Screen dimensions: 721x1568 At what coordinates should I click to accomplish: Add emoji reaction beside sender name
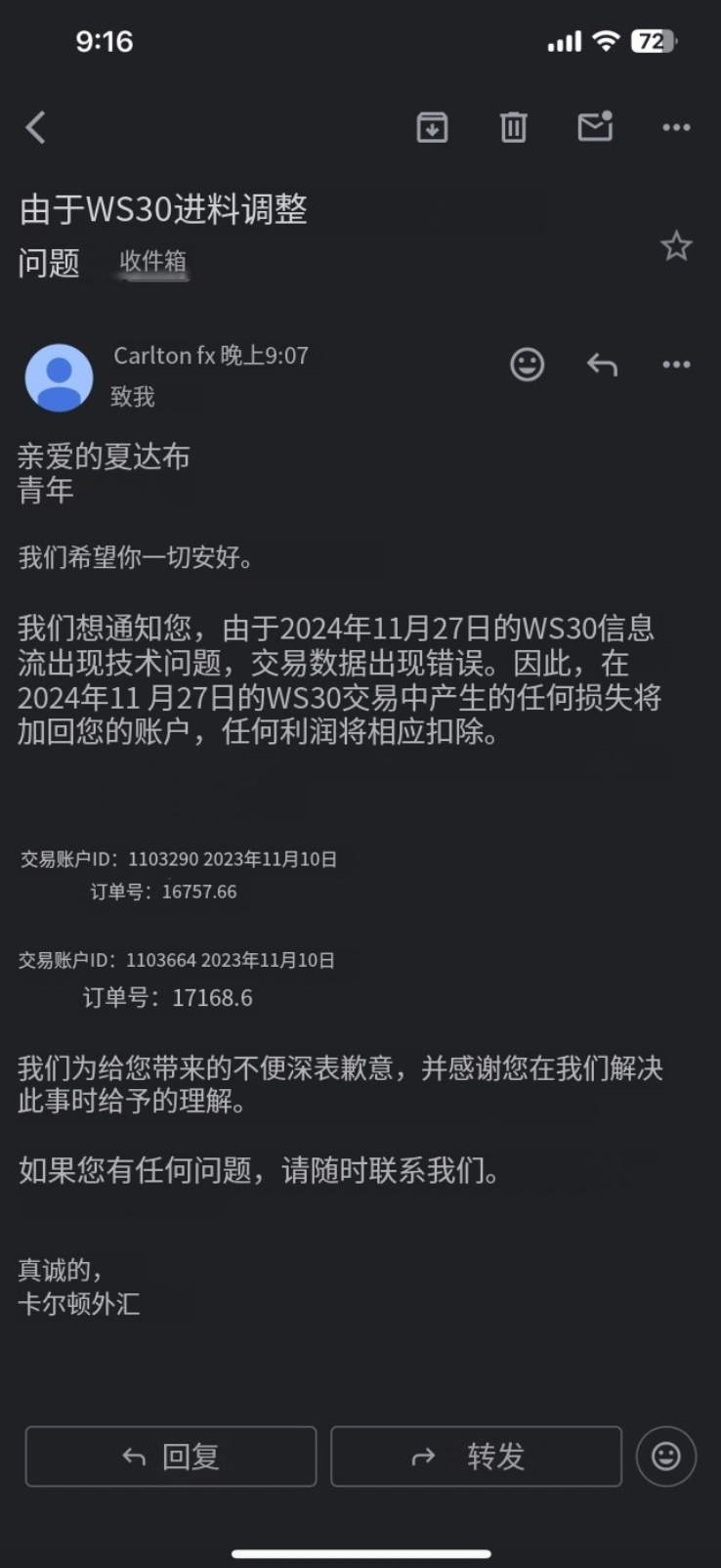(x=527, y=365)
